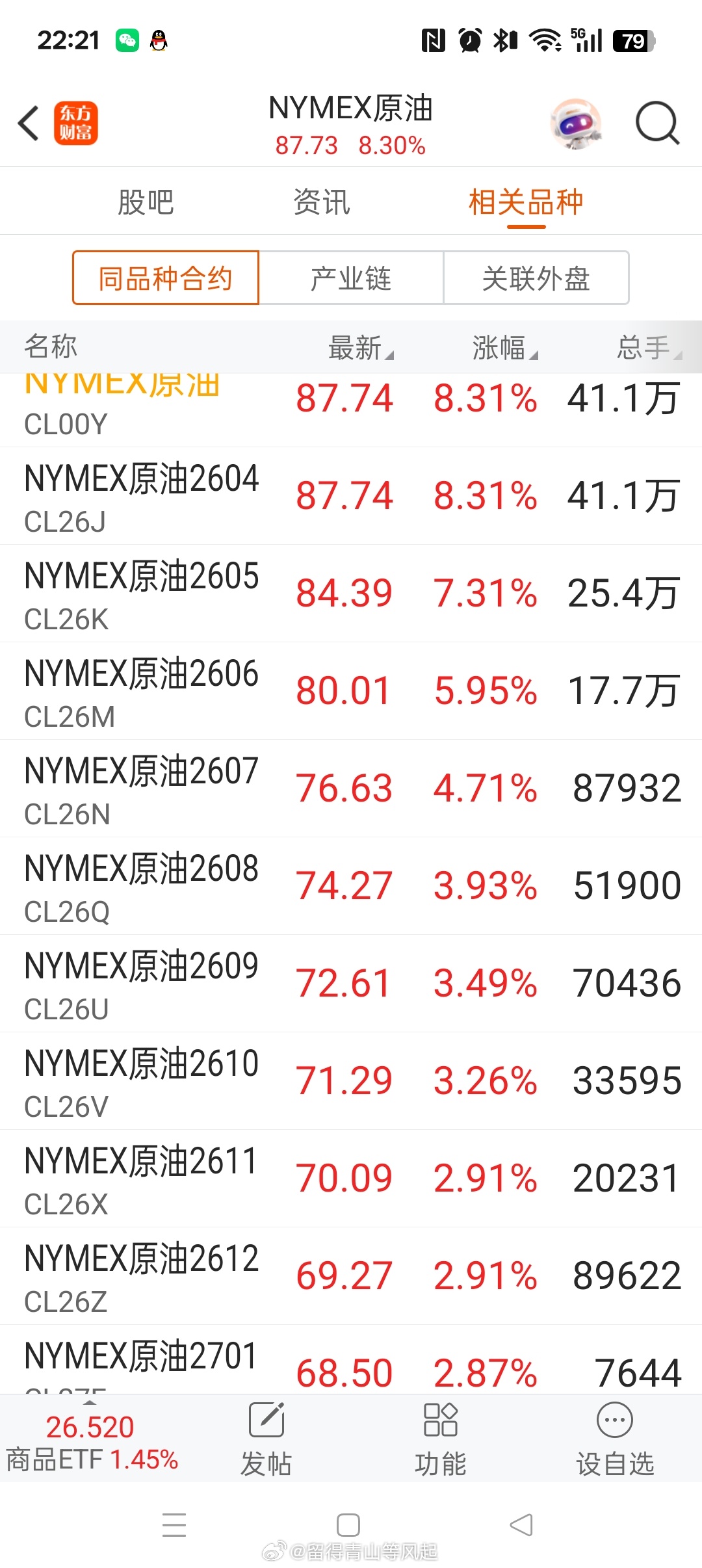Open the search magnifier icon
702x1568 pixels.
(x=656, y=122)
